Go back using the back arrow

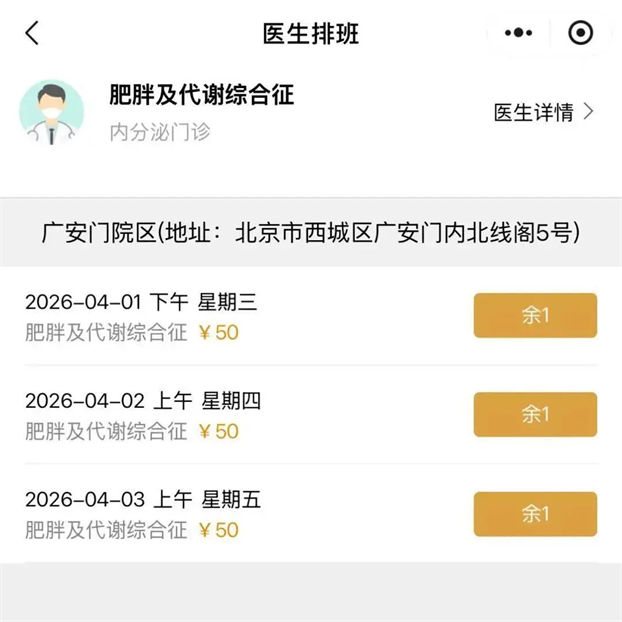32,33
